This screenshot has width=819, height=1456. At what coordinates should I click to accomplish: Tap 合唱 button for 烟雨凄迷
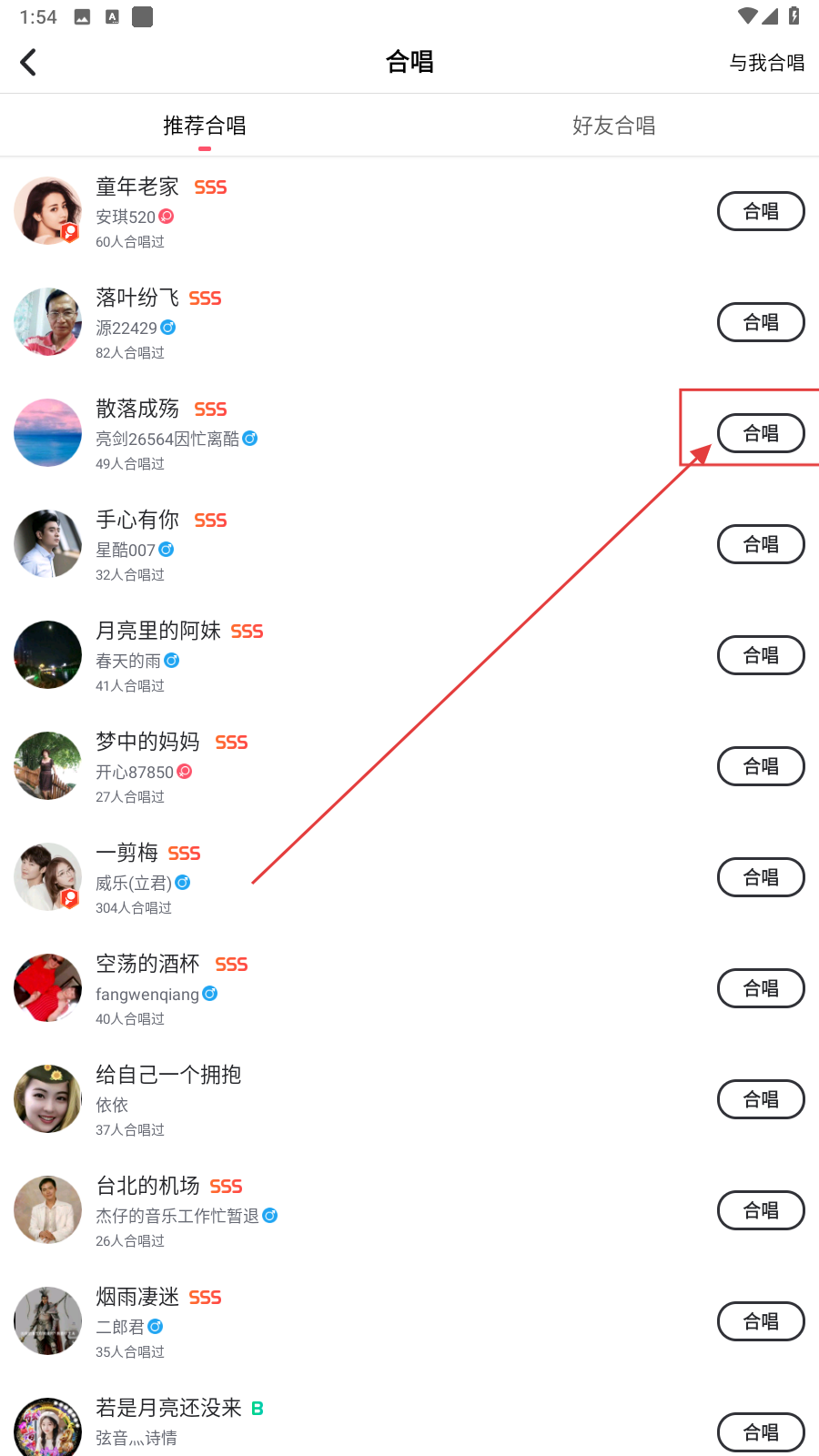click(761, 1321)
